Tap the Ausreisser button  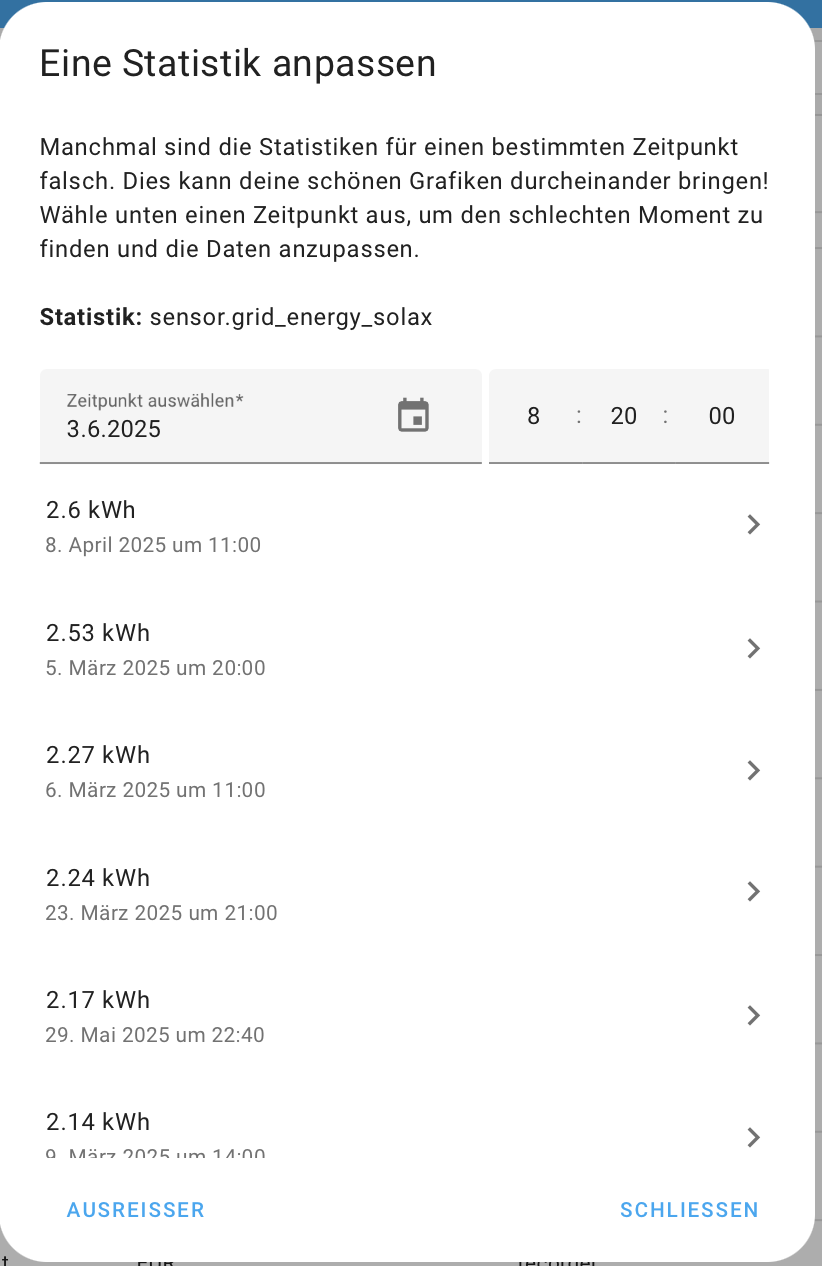click(x=135, y=1210)
